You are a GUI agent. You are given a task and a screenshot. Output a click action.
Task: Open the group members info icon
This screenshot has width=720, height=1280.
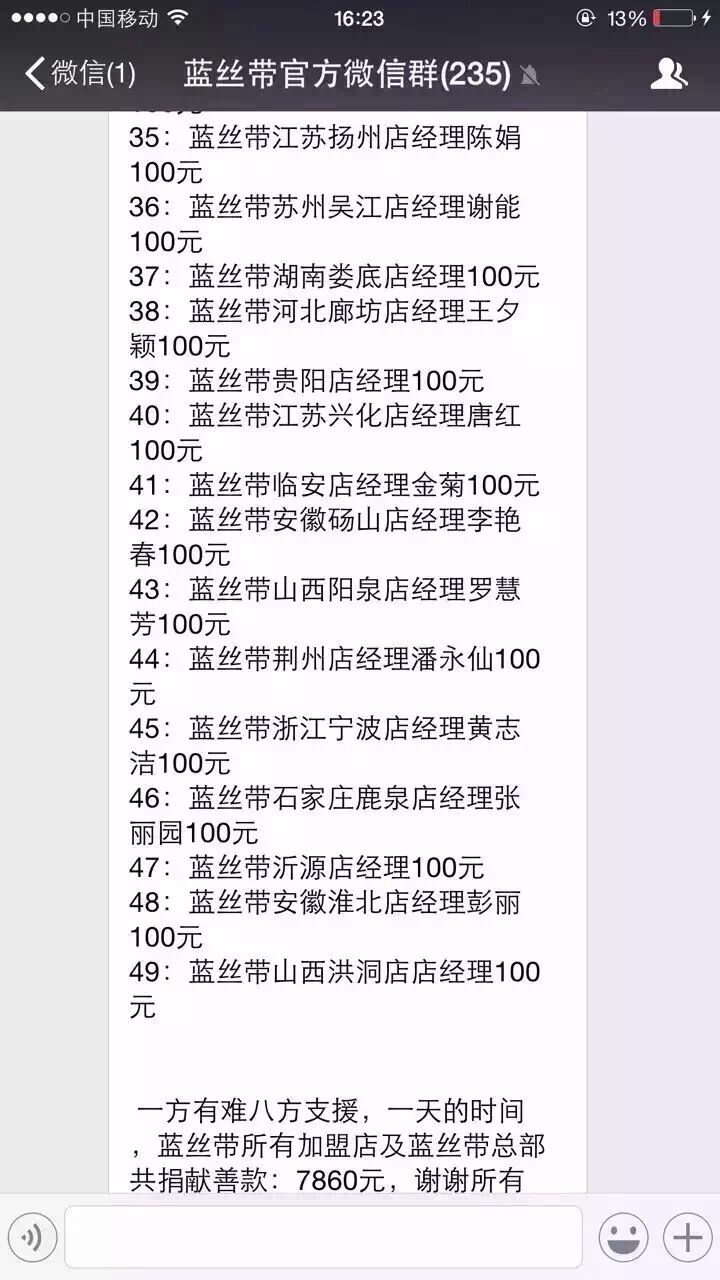[x=668, y=74]
